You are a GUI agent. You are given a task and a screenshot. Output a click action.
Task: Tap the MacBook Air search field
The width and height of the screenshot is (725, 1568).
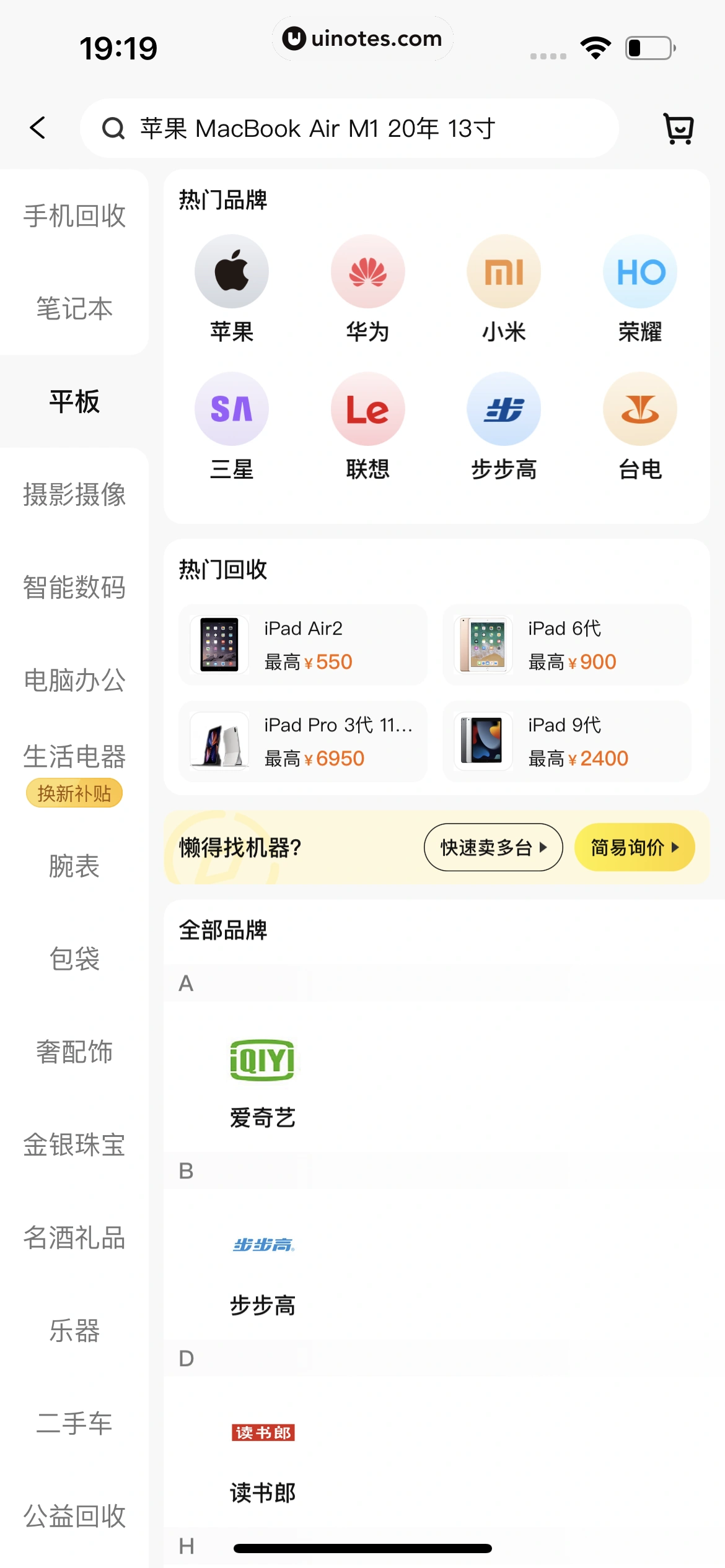349,128
